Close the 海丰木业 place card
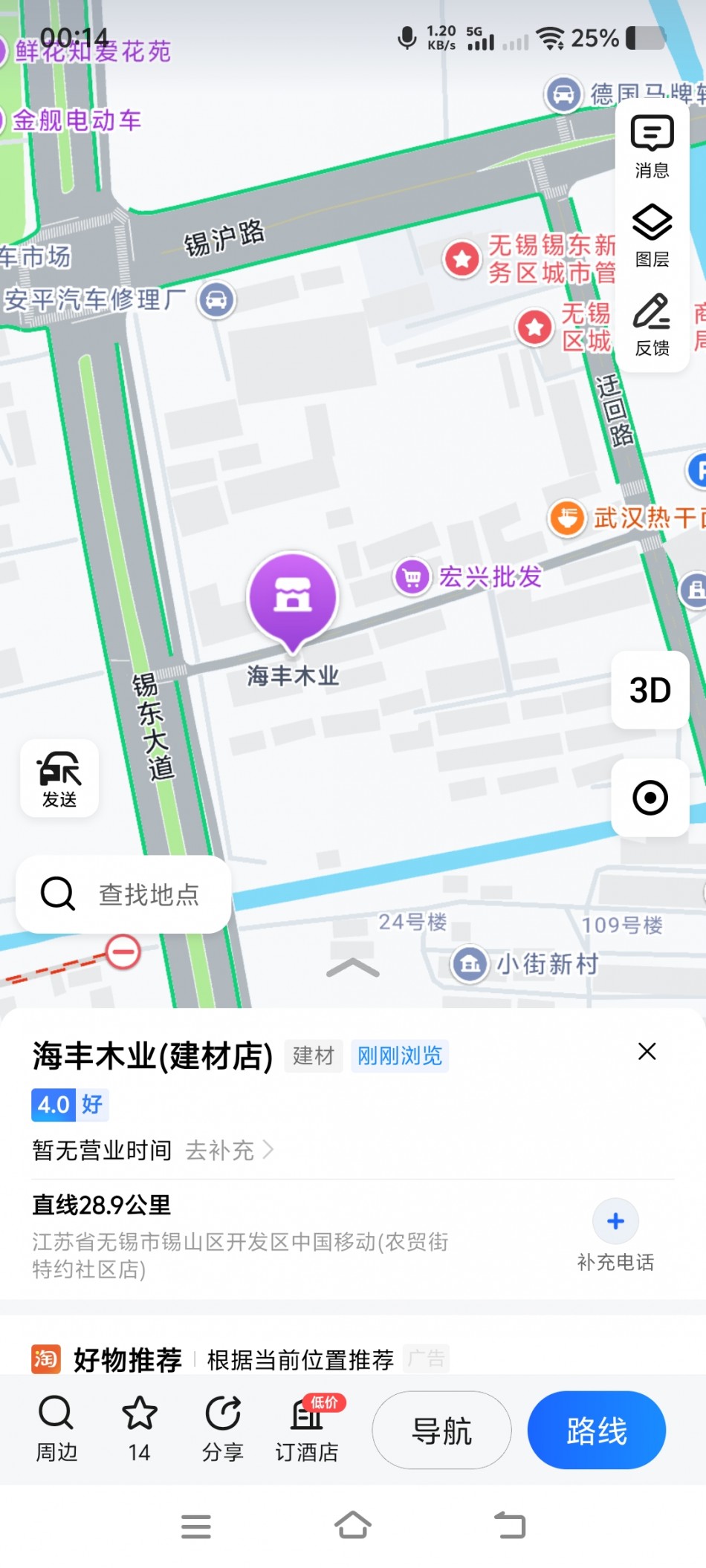 (647, 1051)
